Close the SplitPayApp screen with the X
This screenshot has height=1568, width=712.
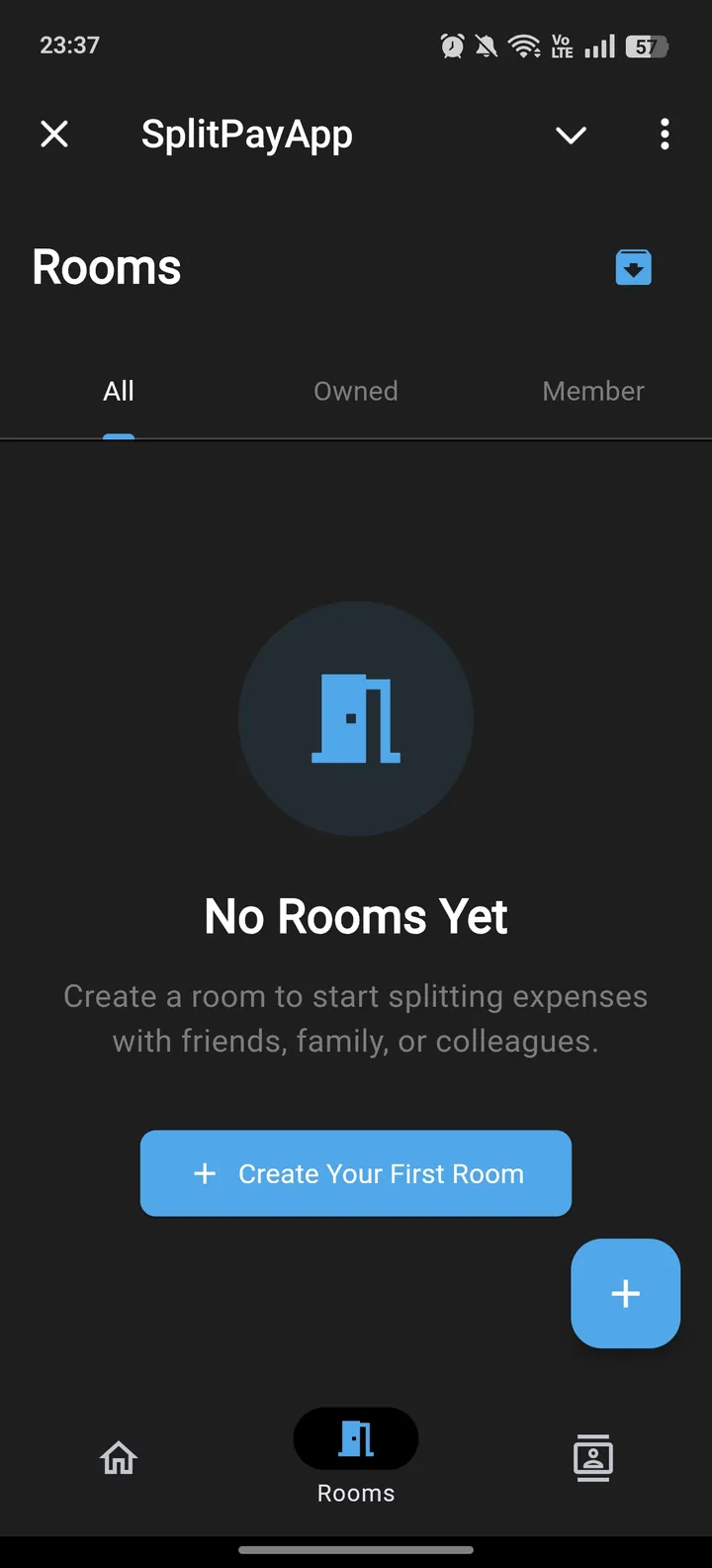pos(54,134)
